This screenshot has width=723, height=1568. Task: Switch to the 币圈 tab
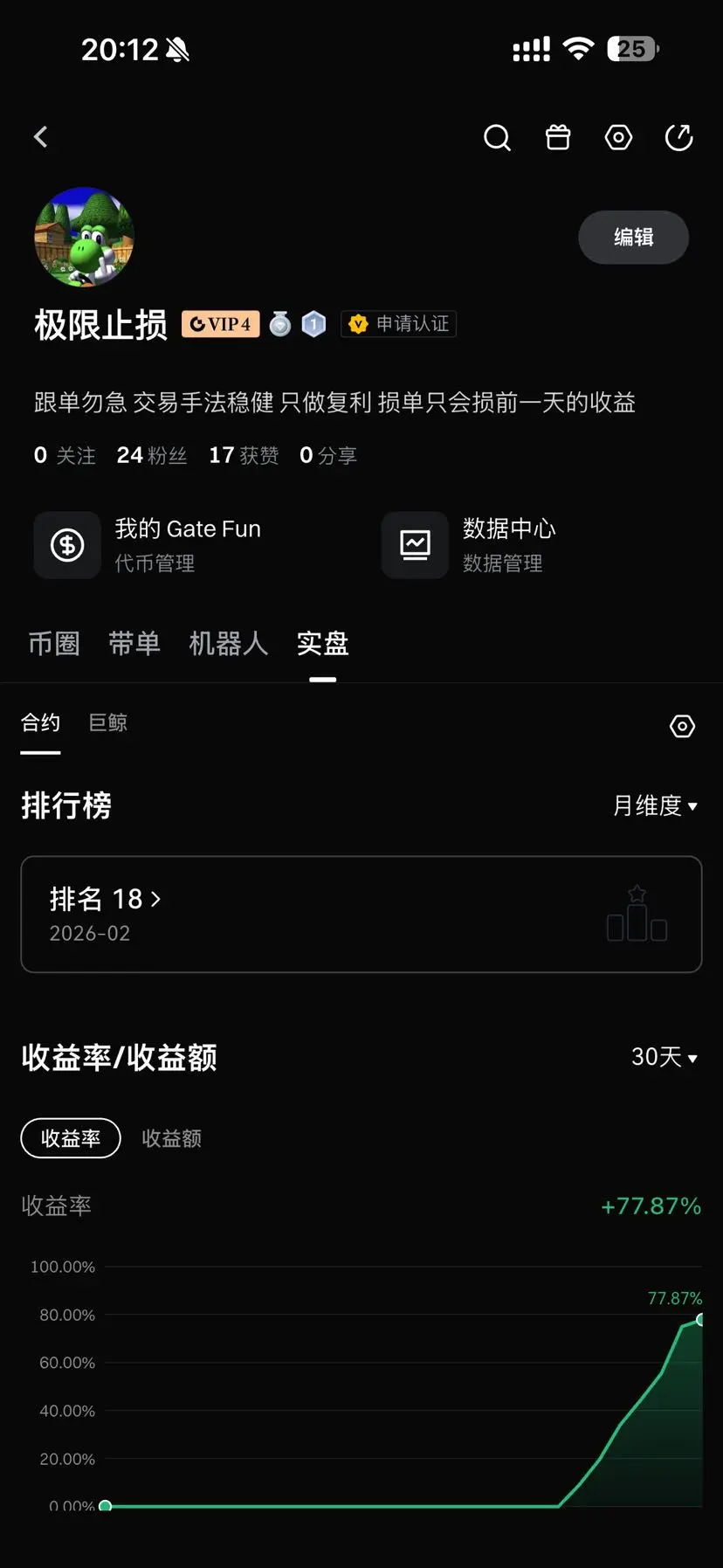(54, 644)
